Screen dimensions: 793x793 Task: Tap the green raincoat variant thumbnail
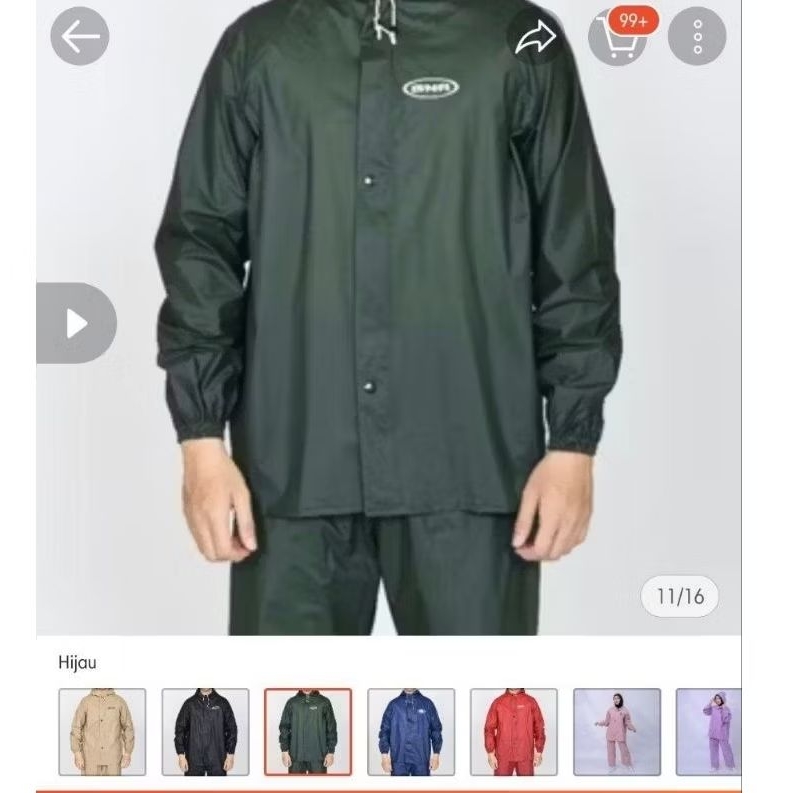(308, 732)
